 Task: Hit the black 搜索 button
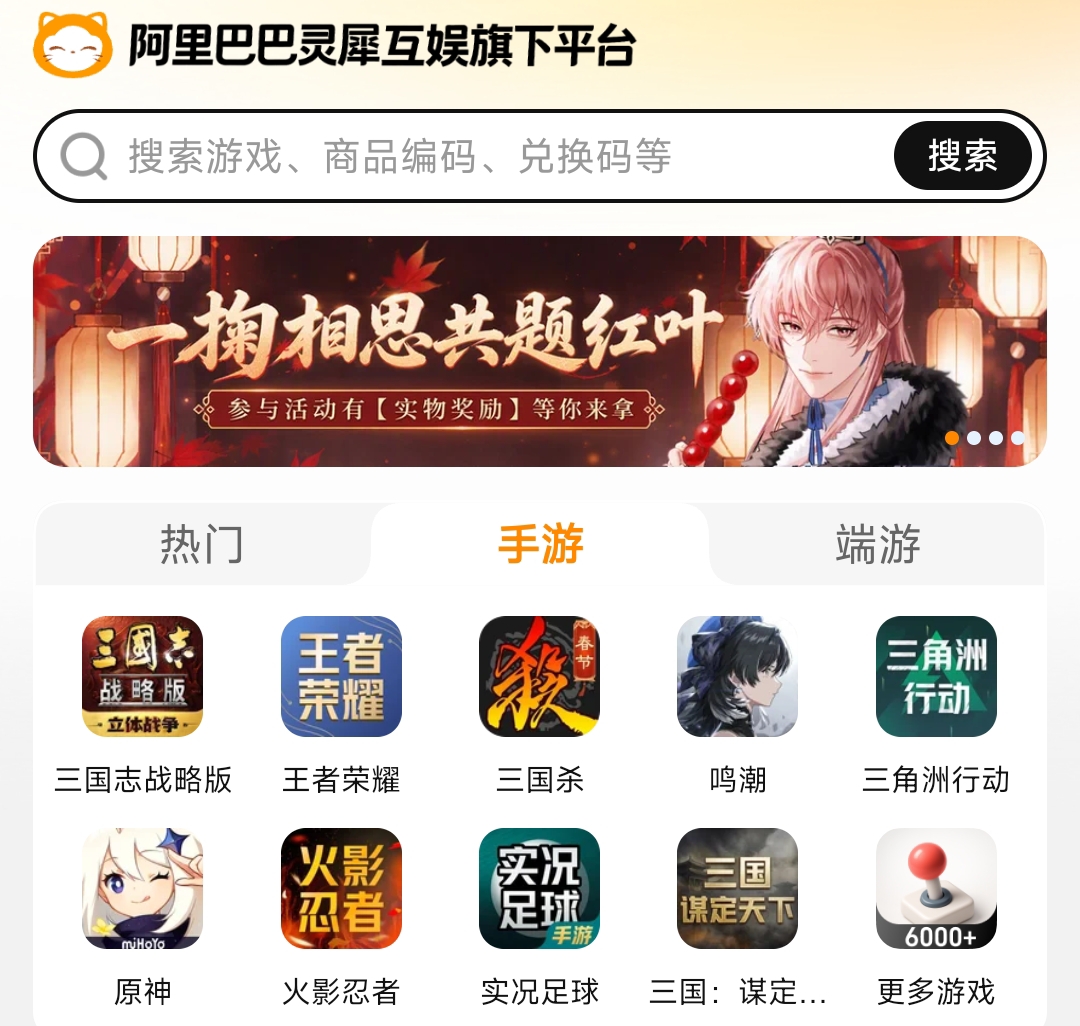pos(962,156)
